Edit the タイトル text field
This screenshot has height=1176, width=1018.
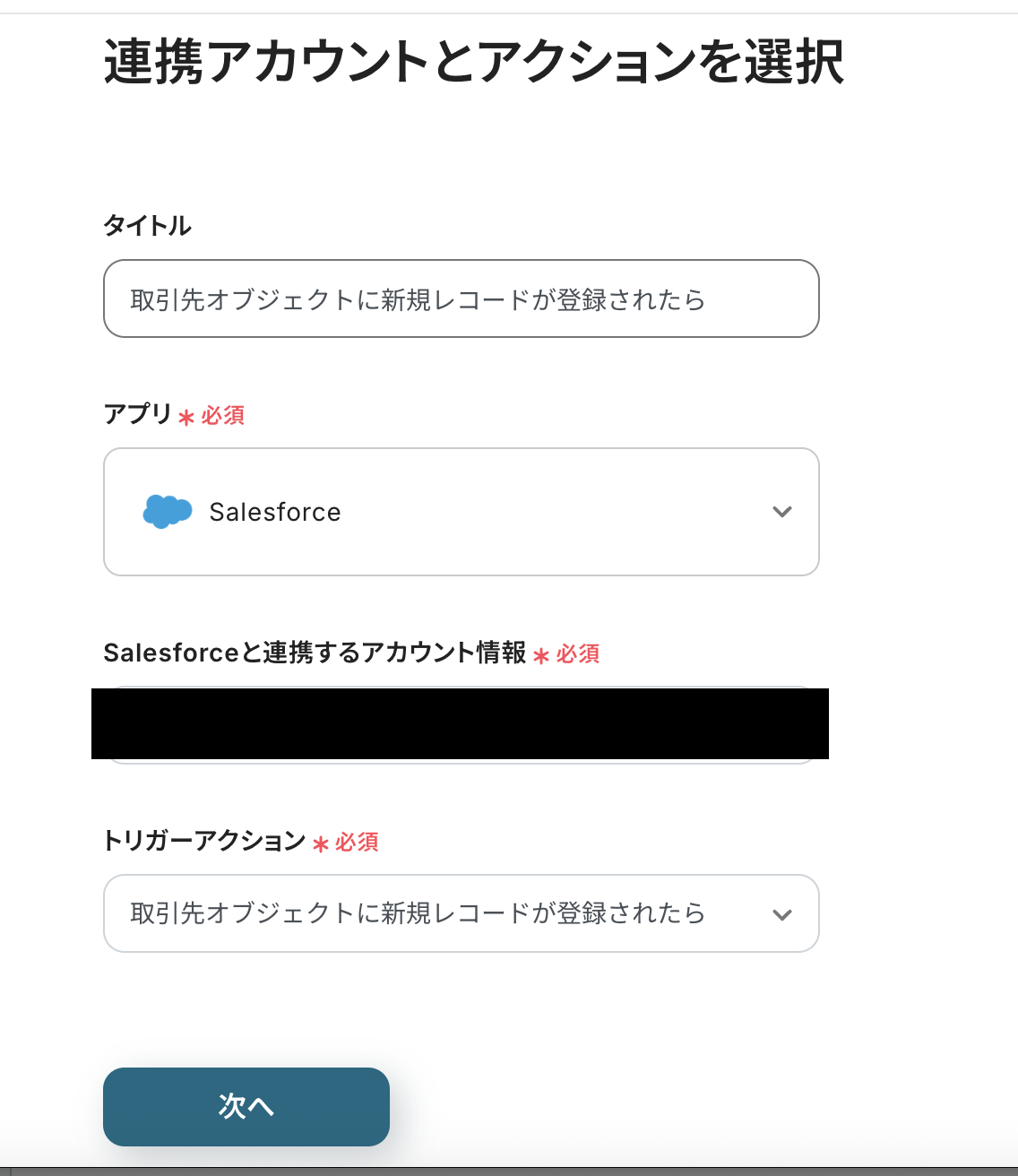coord(461,299)
